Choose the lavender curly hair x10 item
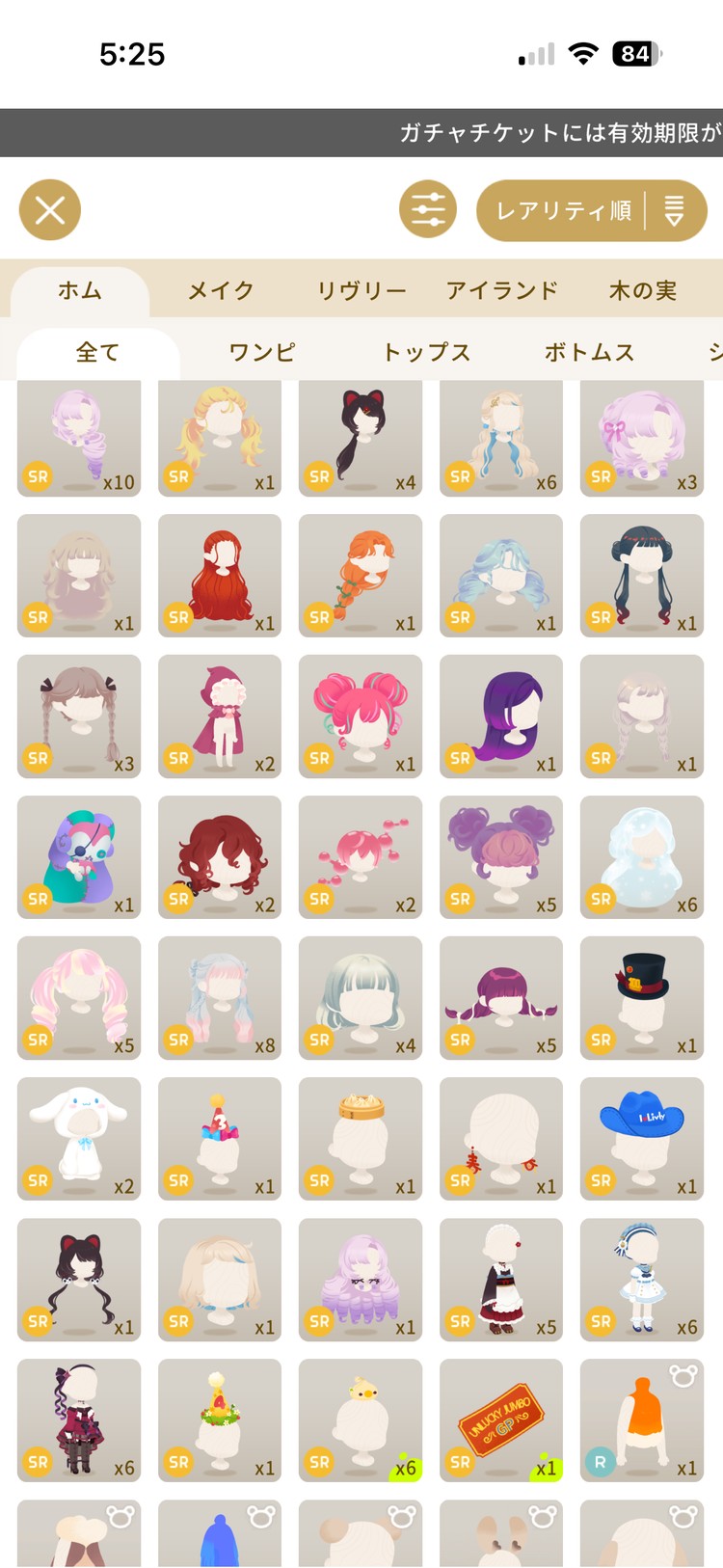This screenshot has width=723, height=1568. pyautogui.click(x=79, y=437)
